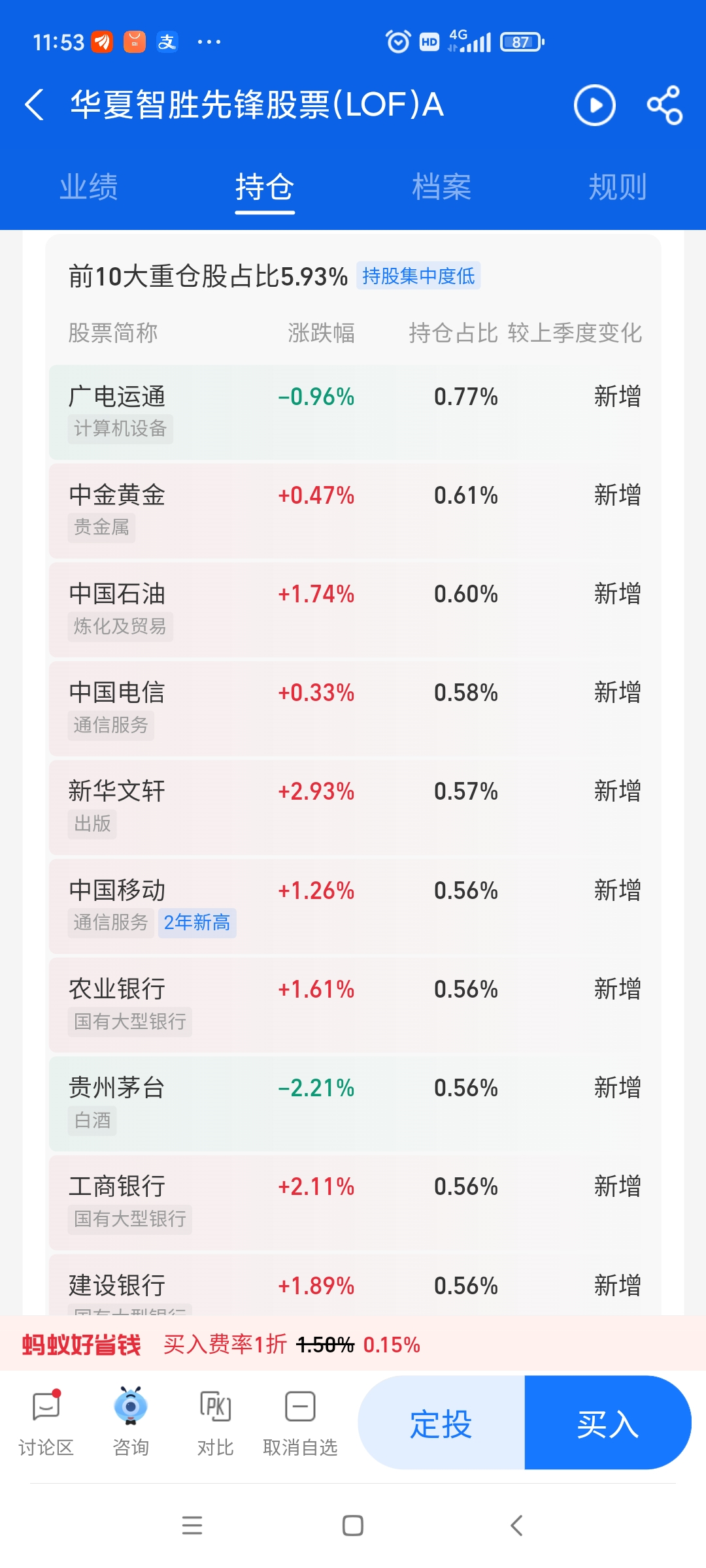View the 新华文轩 holding
Image resolution: width=706 pixels, height=1568 pixels.
pos(353,807)
